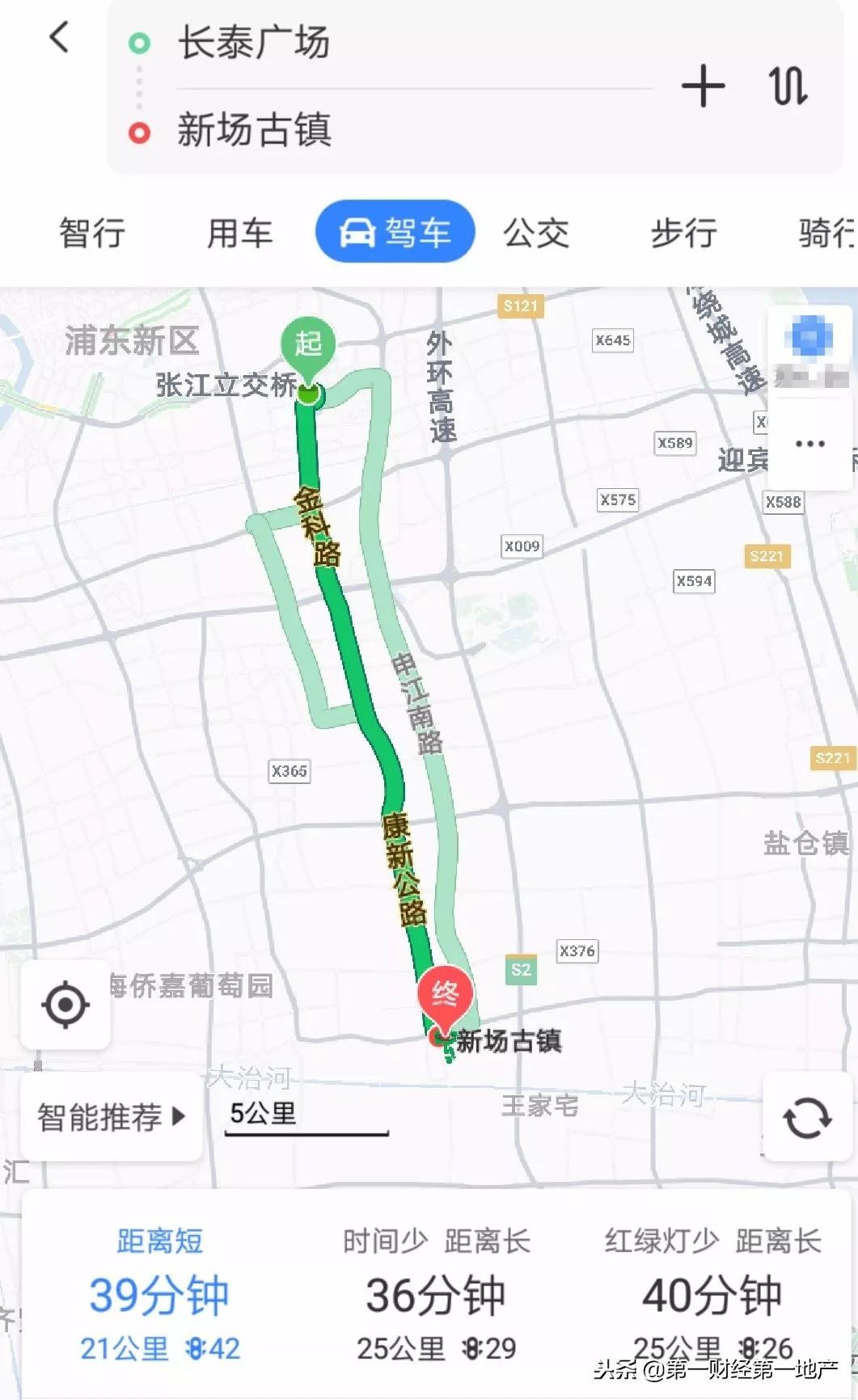Refresh the route results

(807, 1119)
